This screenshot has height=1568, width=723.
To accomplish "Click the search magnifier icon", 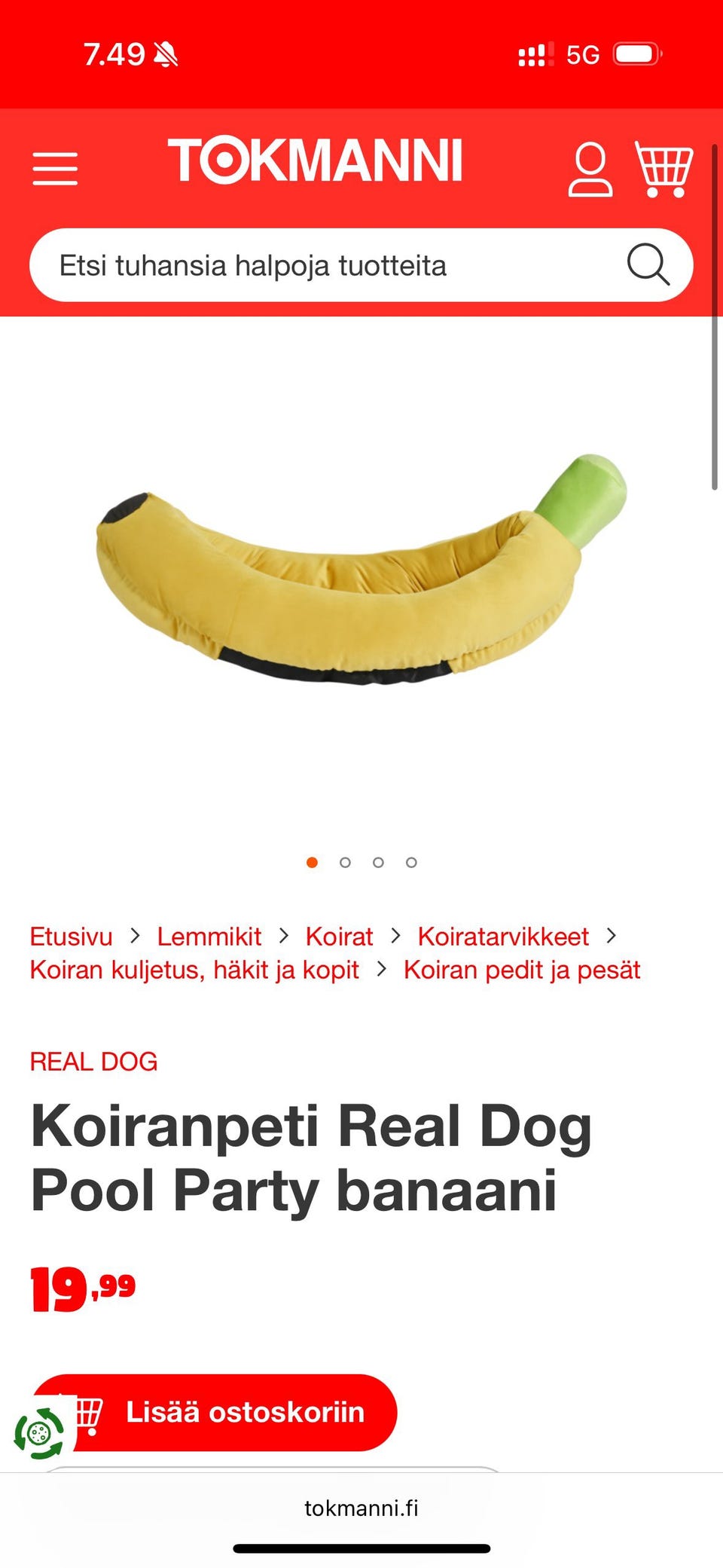I will pyautogui.click(x=651, y=264).
